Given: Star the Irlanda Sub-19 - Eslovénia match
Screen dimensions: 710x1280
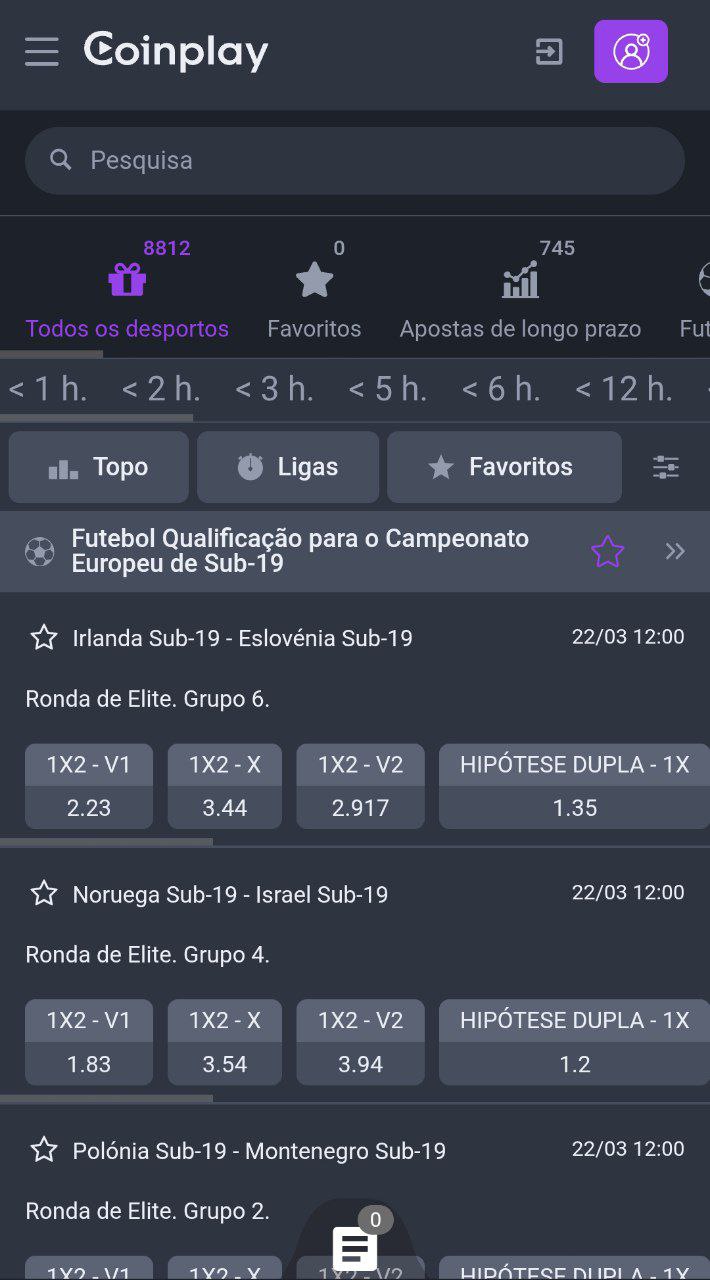Looking at the screenshot, I should tap(44, 638).
